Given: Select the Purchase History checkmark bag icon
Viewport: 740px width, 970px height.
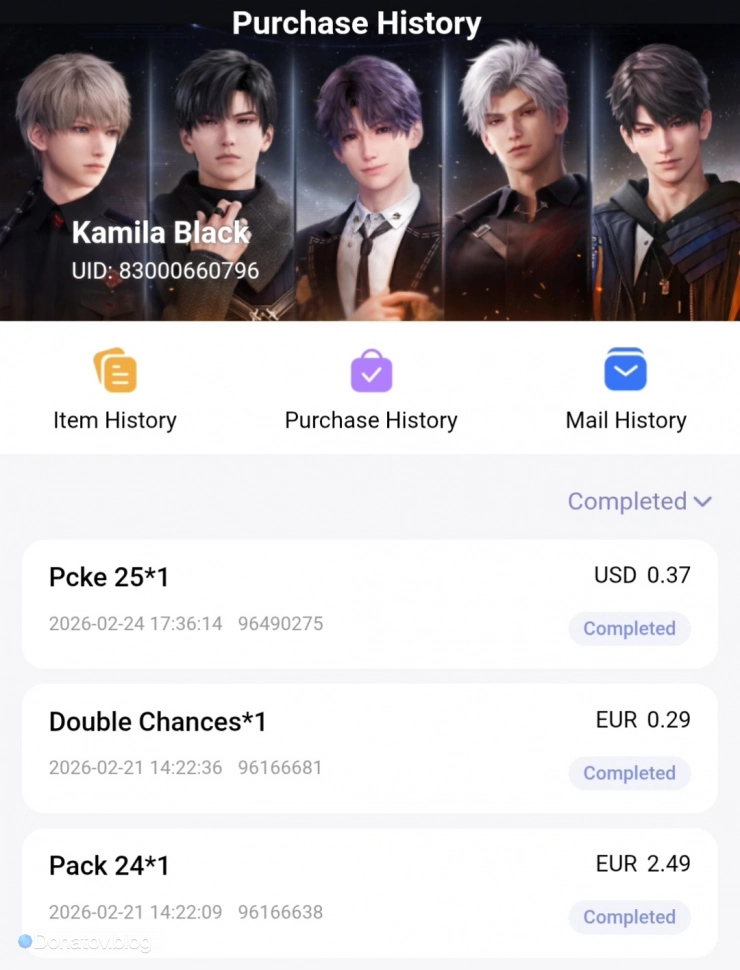Looking at the screenshot, I should [371, 369].
